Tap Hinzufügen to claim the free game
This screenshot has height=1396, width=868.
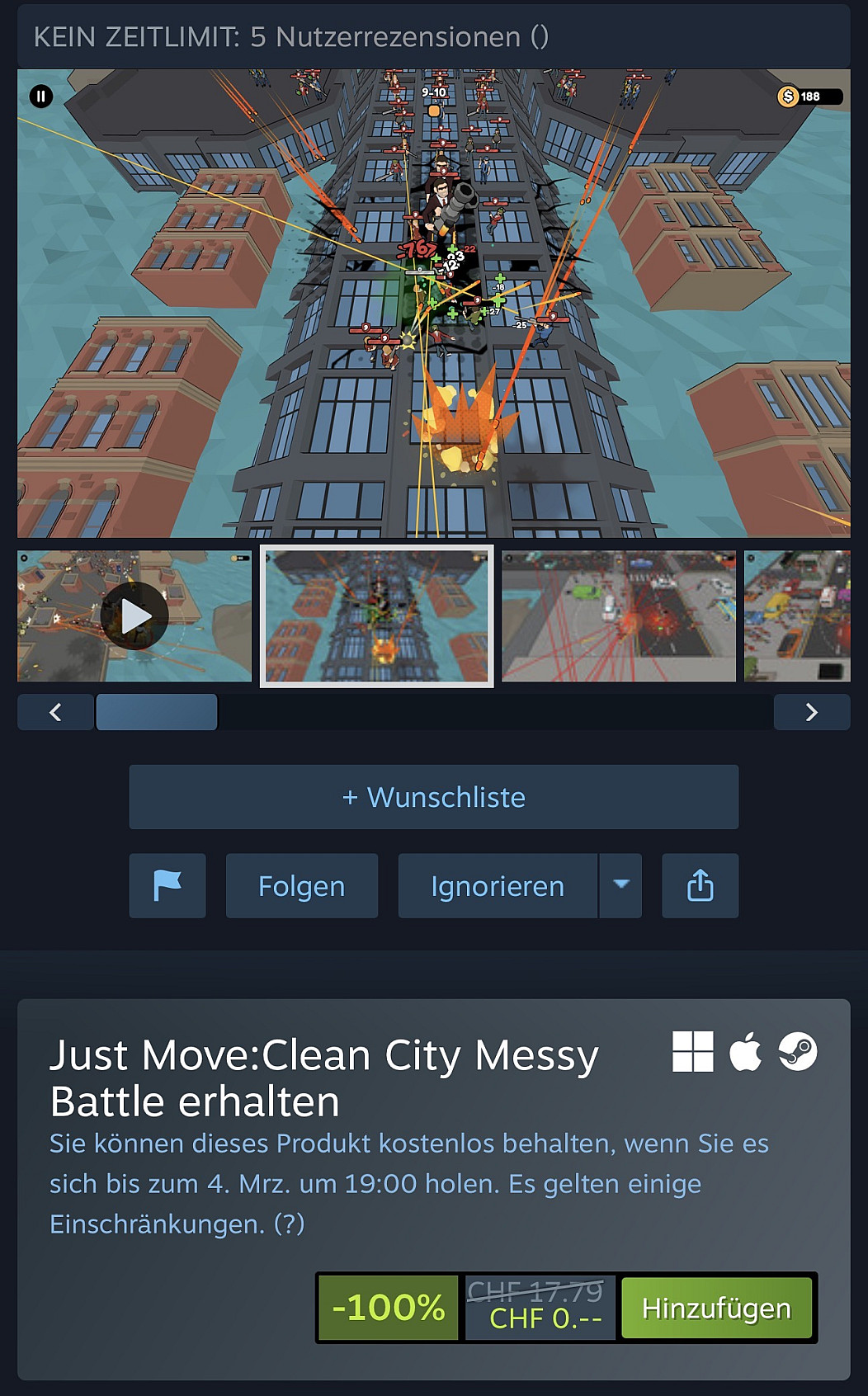(x=716, y=1309)
